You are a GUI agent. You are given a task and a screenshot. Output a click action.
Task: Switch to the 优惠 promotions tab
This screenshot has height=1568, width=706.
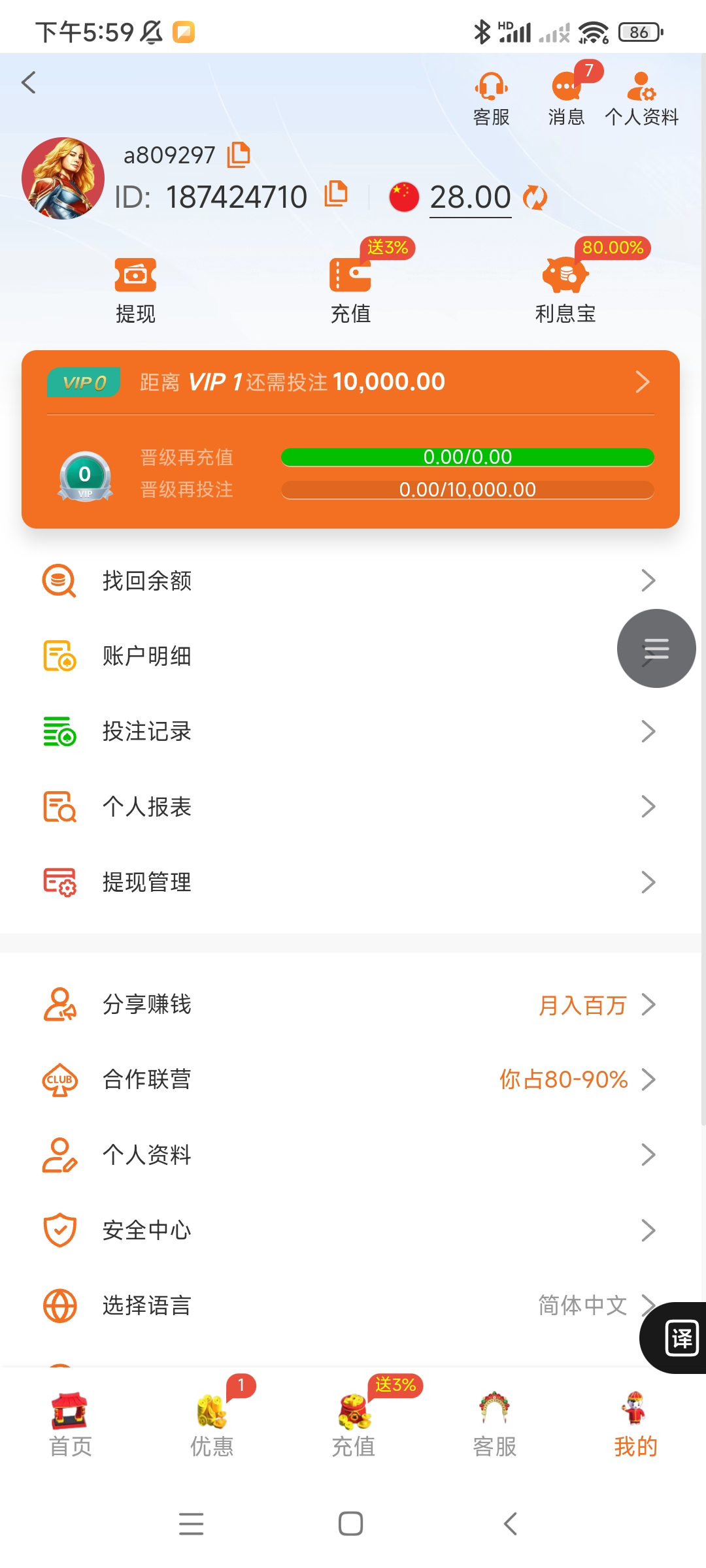(x=212, y=1424)
